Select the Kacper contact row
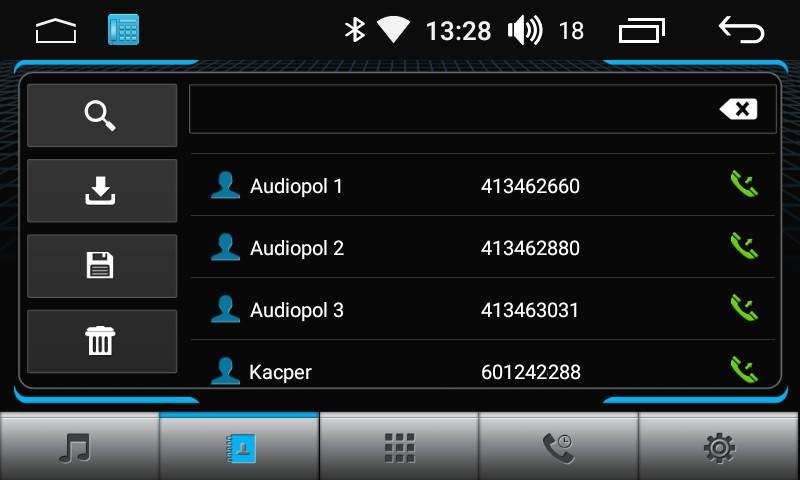The width and height of the screenshot is (800, 480). [400, 371]
